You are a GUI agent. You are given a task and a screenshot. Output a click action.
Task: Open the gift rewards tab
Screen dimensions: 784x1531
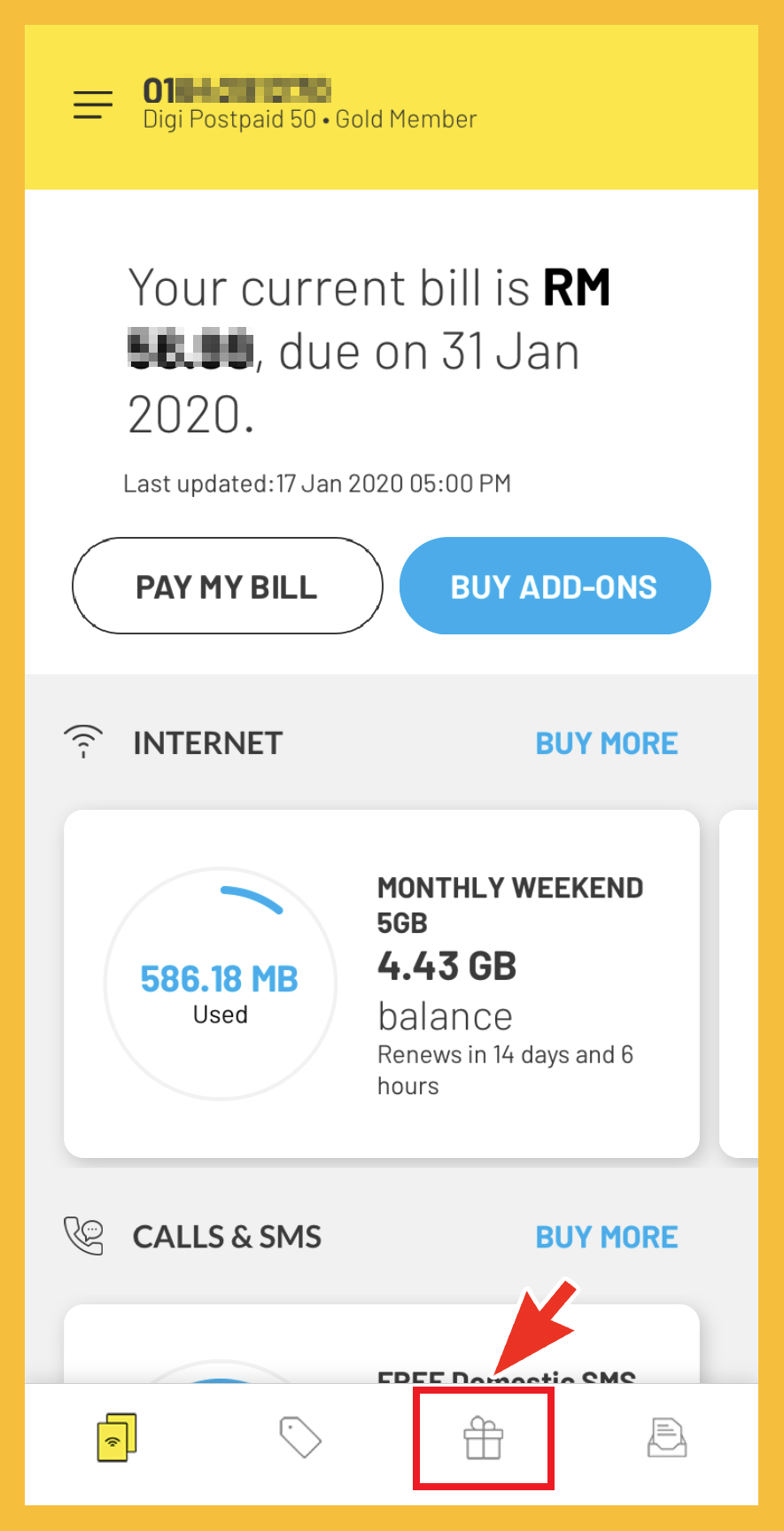coord(484,1438)
